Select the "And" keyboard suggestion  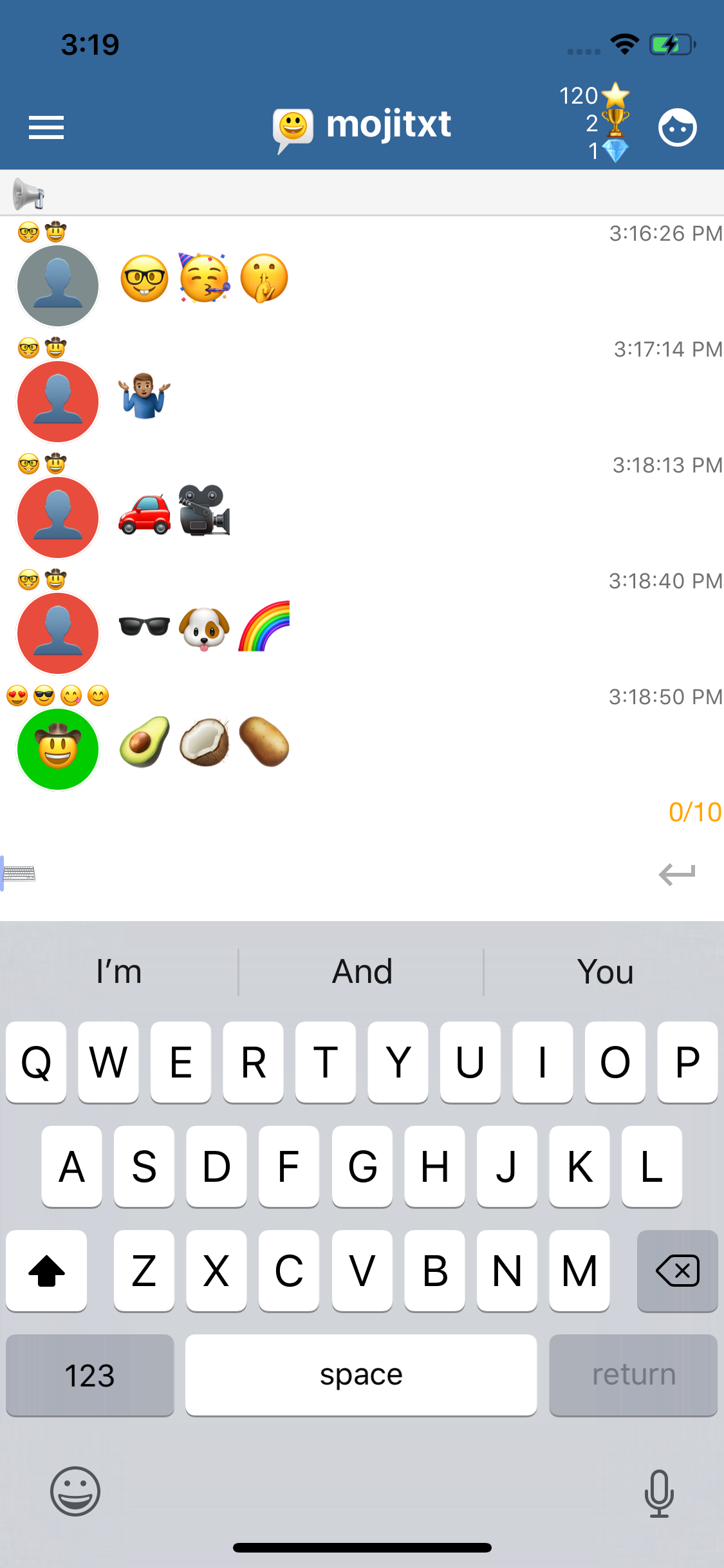pos(362,971)
